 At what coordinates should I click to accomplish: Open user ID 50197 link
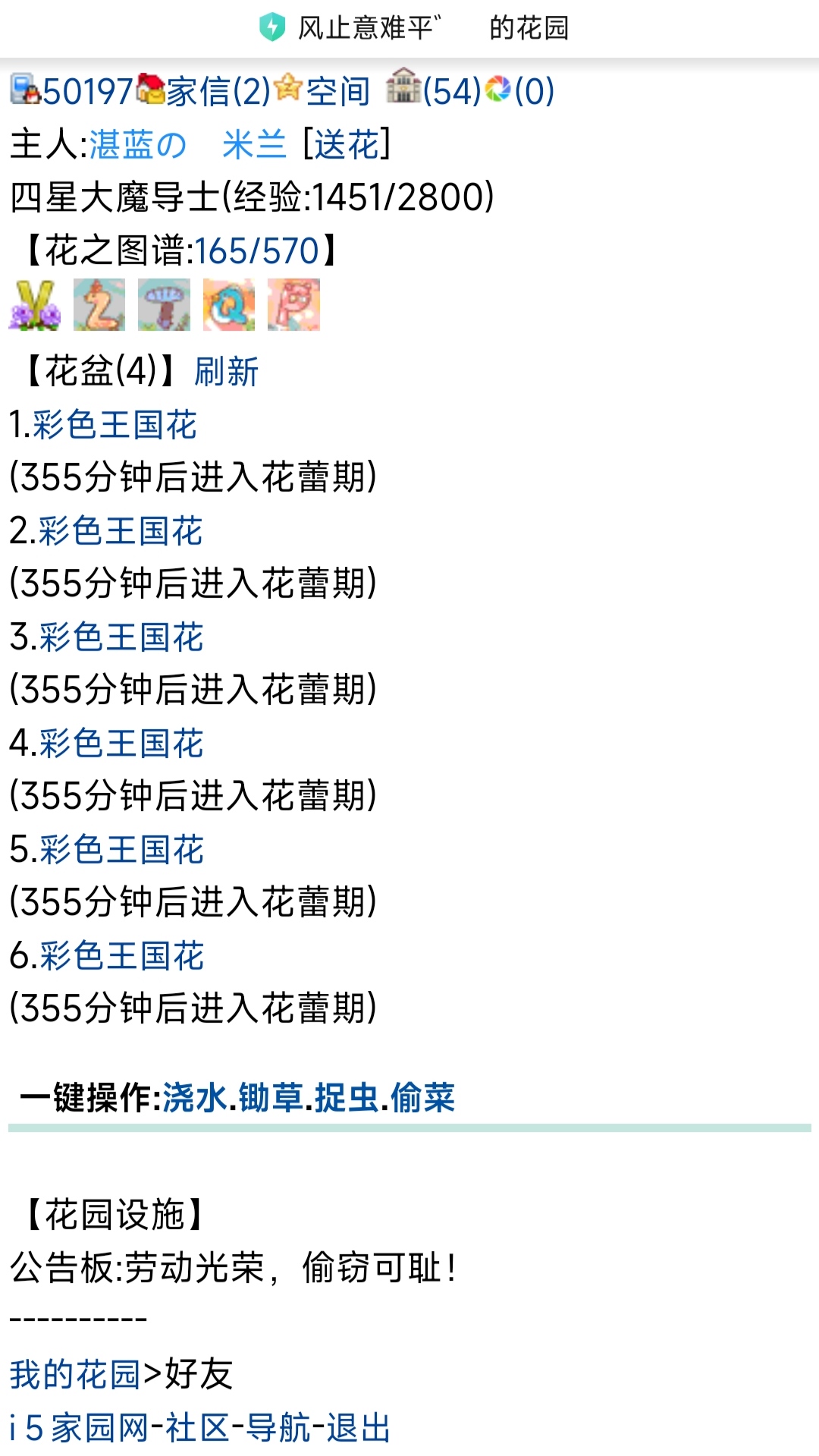pos(87,92)
